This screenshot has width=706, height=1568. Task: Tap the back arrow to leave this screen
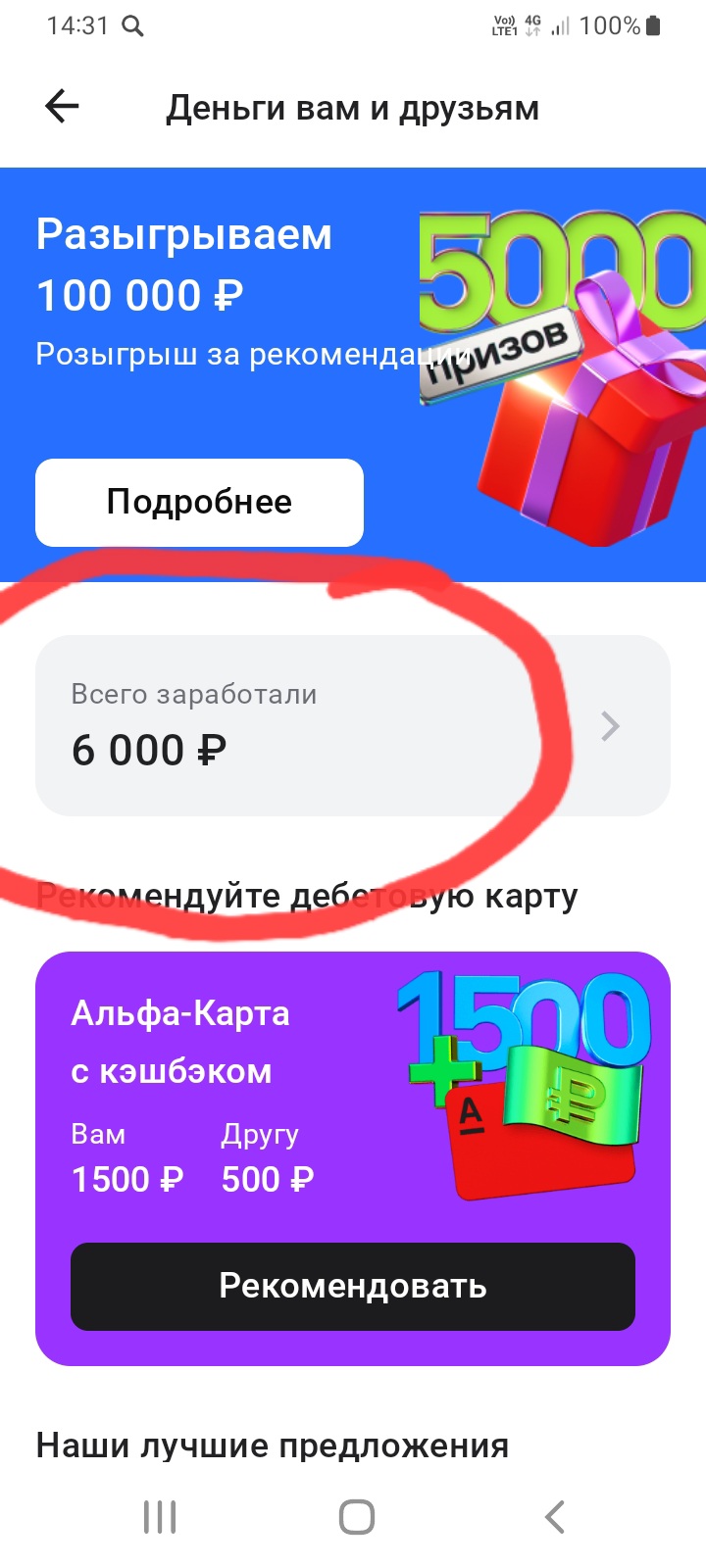pos(61,106)
